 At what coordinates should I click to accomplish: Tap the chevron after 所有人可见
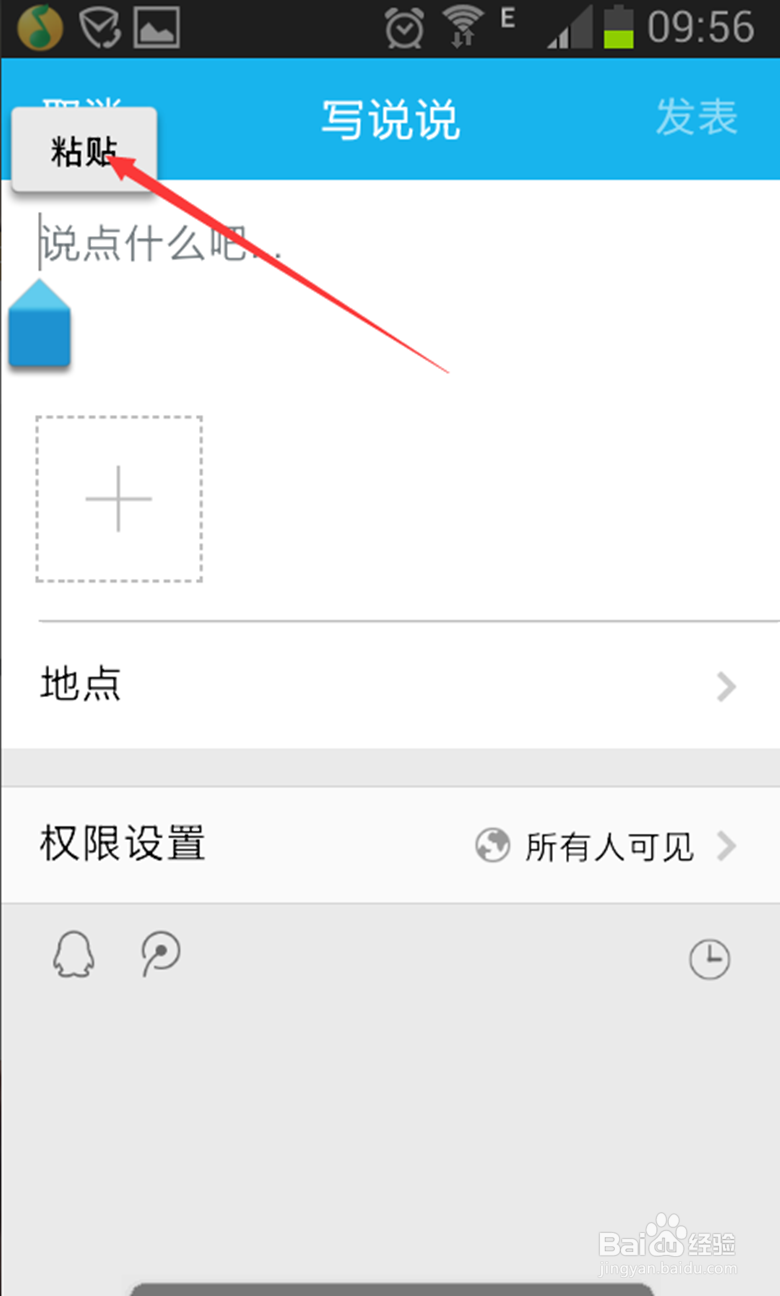[x=728, y=847]
